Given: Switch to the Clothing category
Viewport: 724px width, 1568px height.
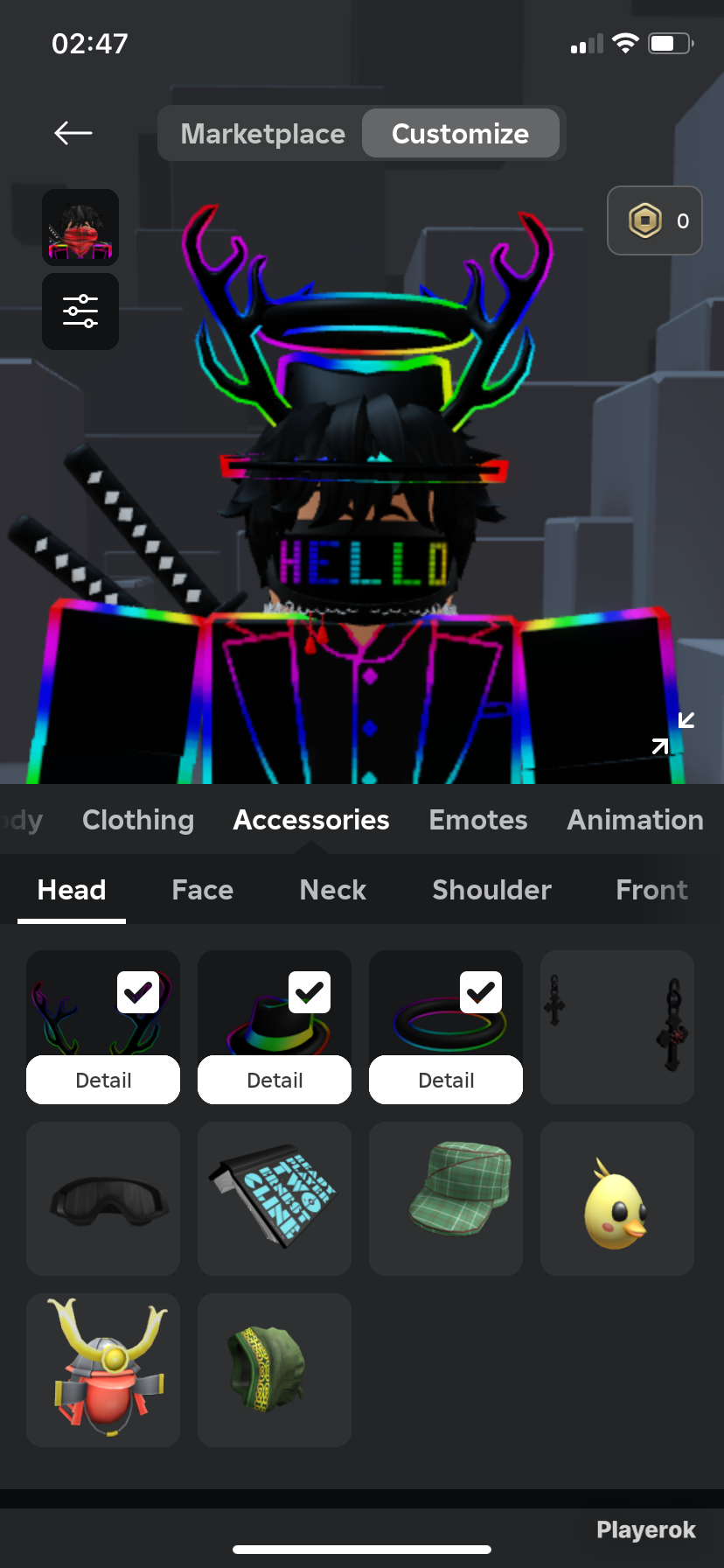Looking at the screenshot, I should pyautogui.click(x=138, y=820).
